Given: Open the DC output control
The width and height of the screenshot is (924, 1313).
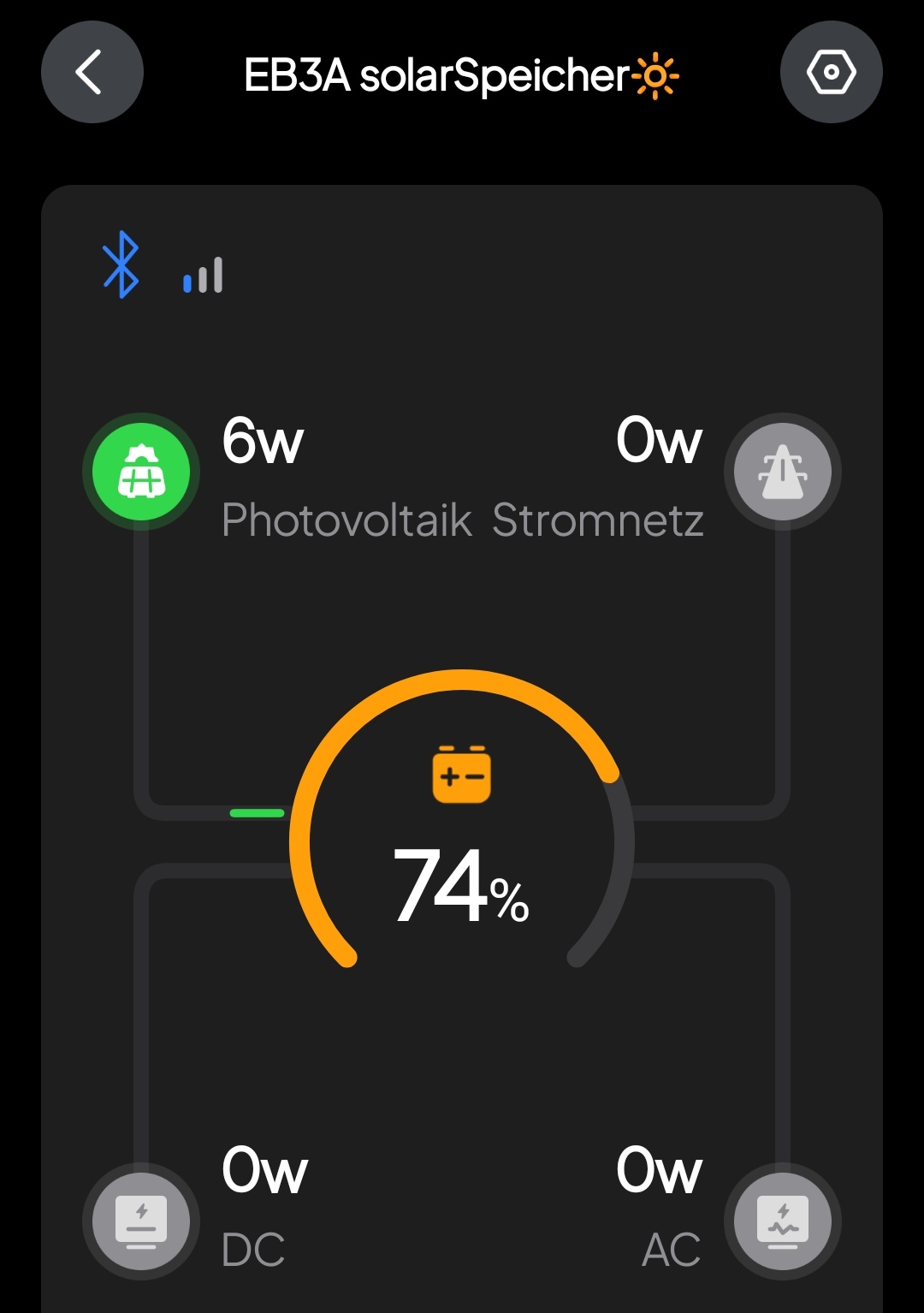Looking at the screenshot, I should coord(141,1221).
